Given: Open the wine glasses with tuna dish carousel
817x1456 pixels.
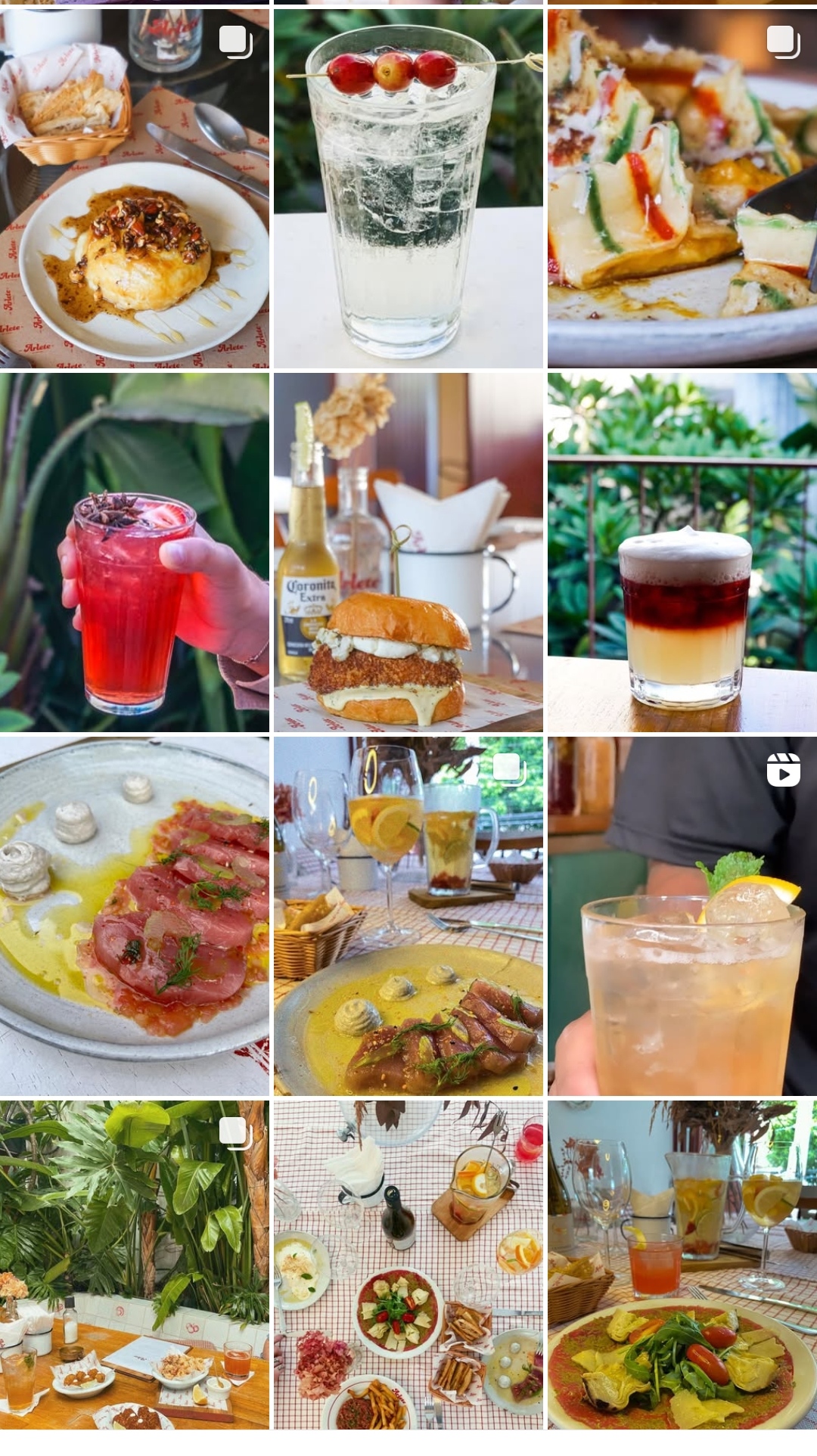Looking at the screenshot, I should [408, 916].
